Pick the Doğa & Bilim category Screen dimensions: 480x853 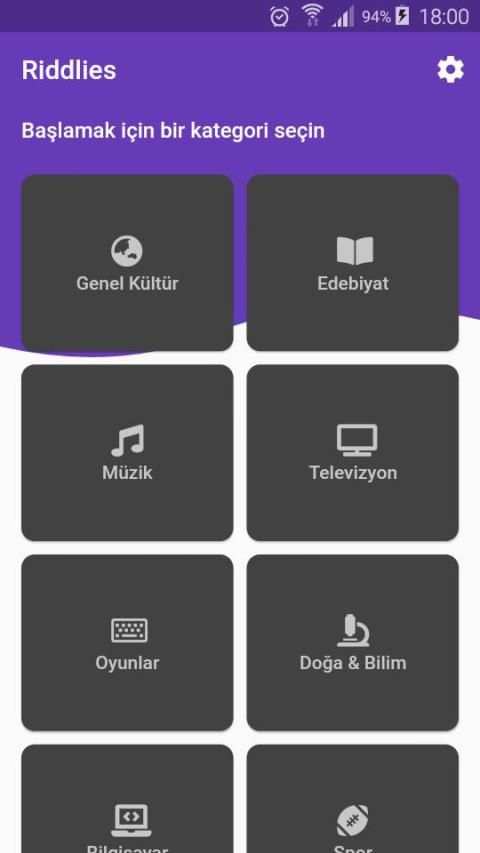pyautogui.click(x=353, y=642)
